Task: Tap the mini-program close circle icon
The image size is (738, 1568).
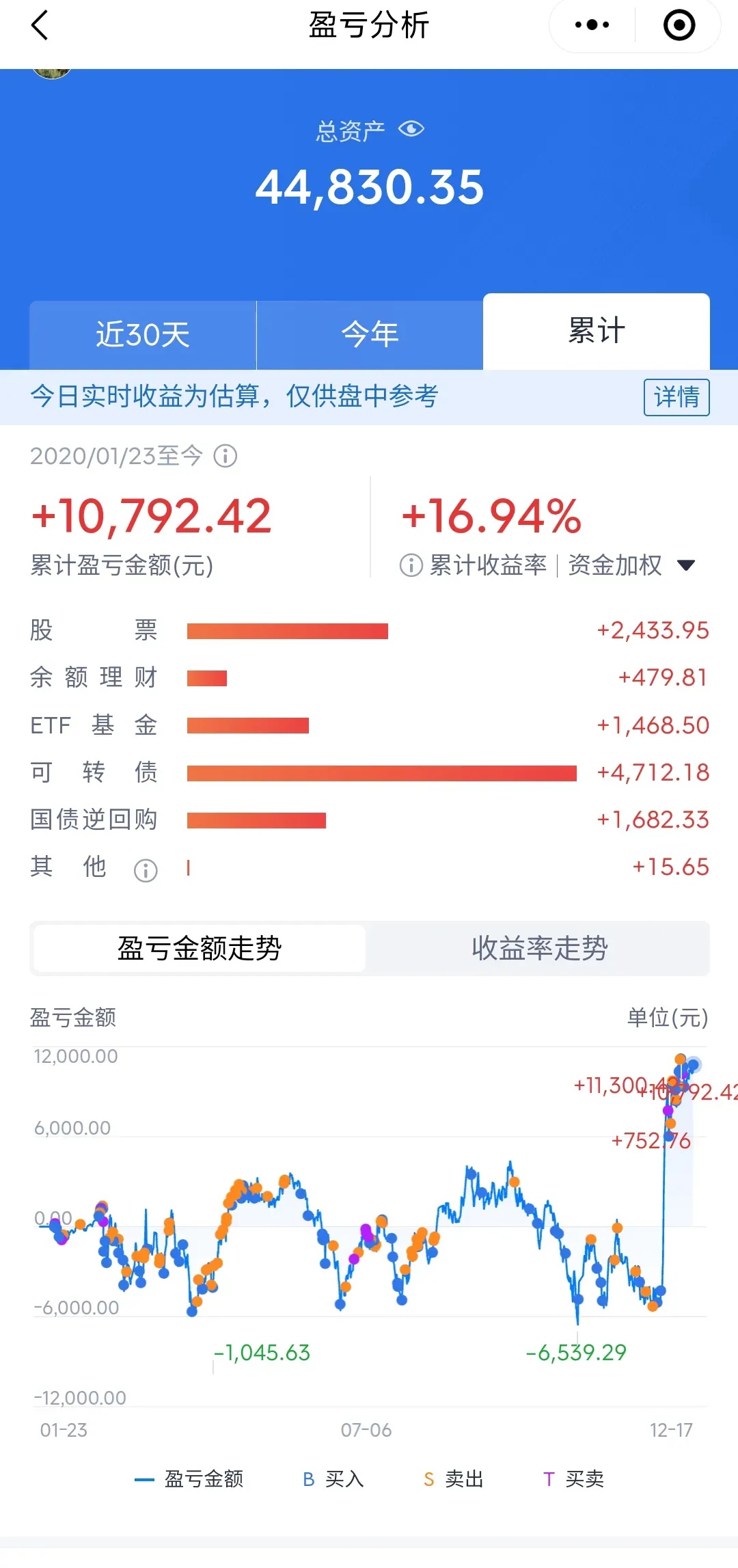Action: 678,26
